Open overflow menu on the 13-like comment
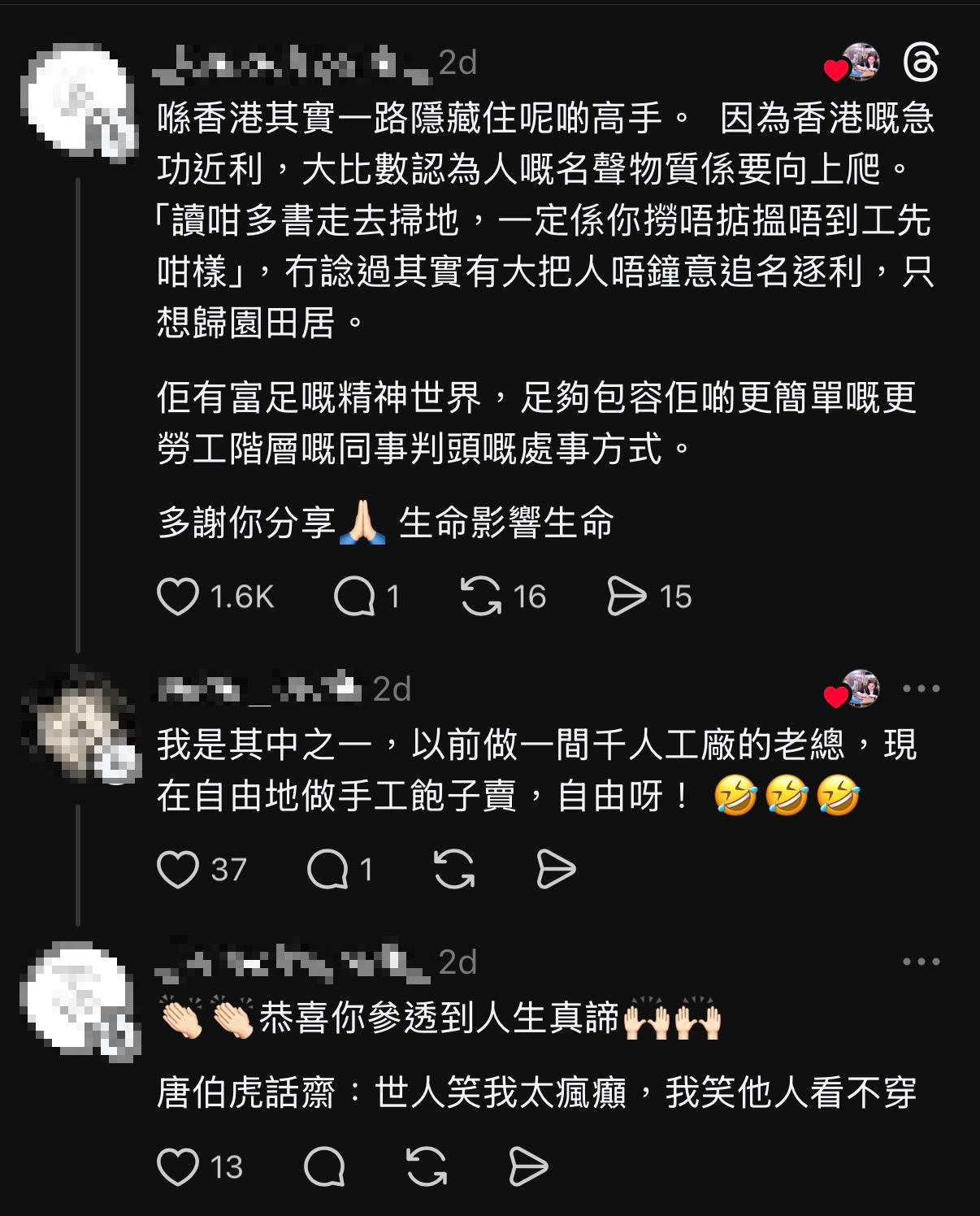The height and width of the screenshot is (1216, 980). click(x=921, y=962)
